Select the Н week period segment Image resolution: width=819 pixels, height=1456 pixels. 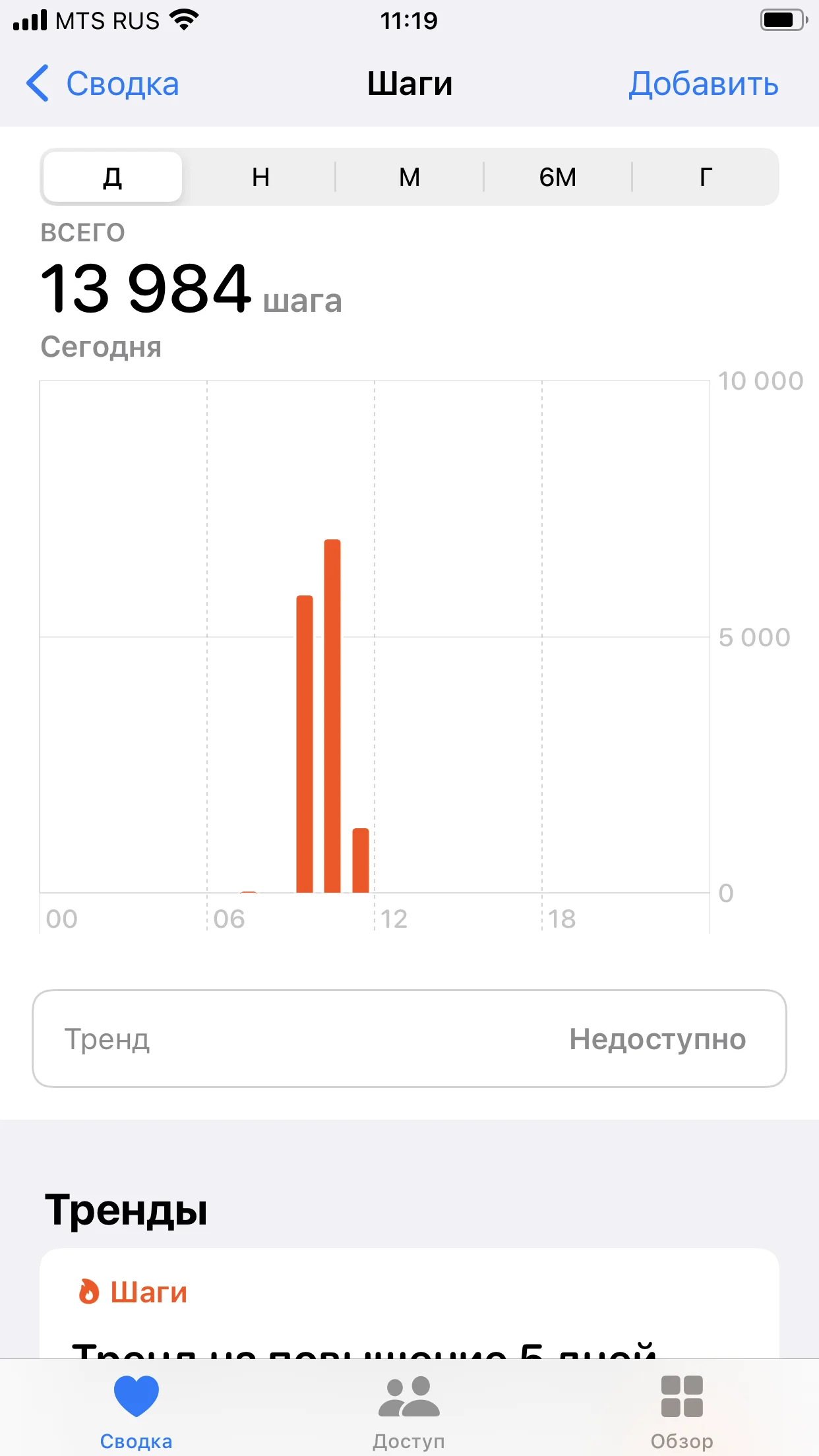pyautogui.click(x=260, y=177)
